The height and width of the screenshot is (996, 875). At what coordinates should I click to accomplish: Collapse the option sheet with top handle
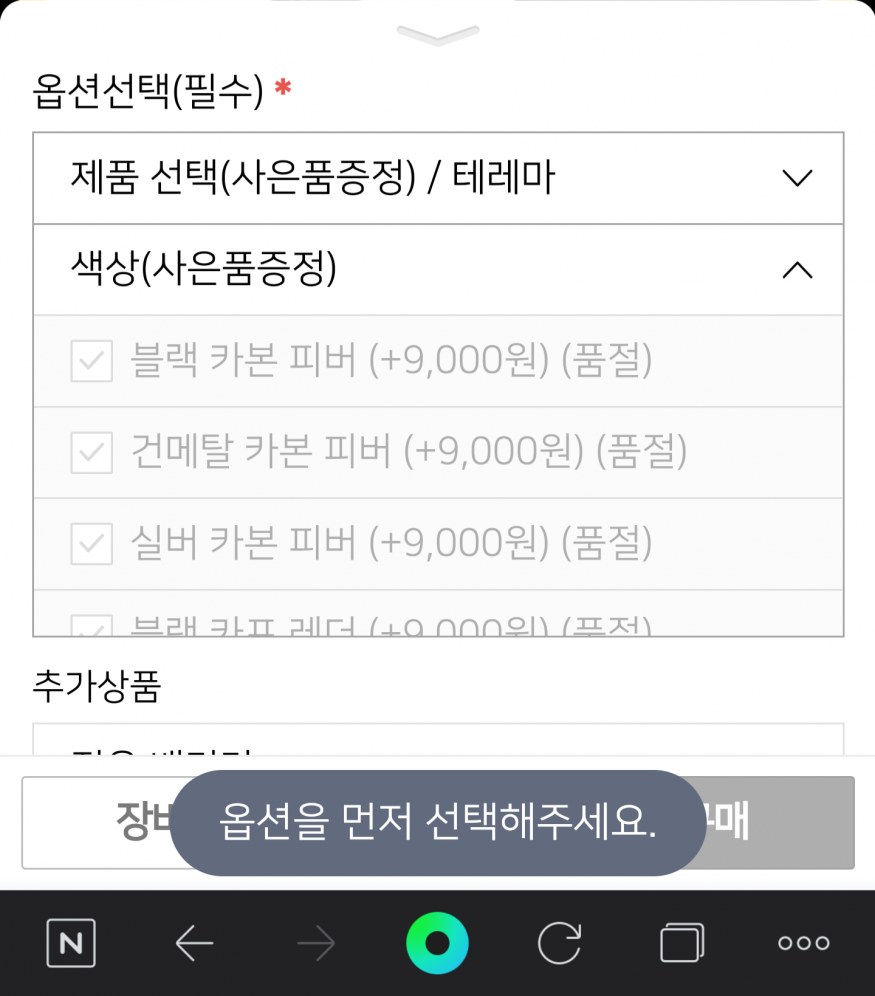437,36
